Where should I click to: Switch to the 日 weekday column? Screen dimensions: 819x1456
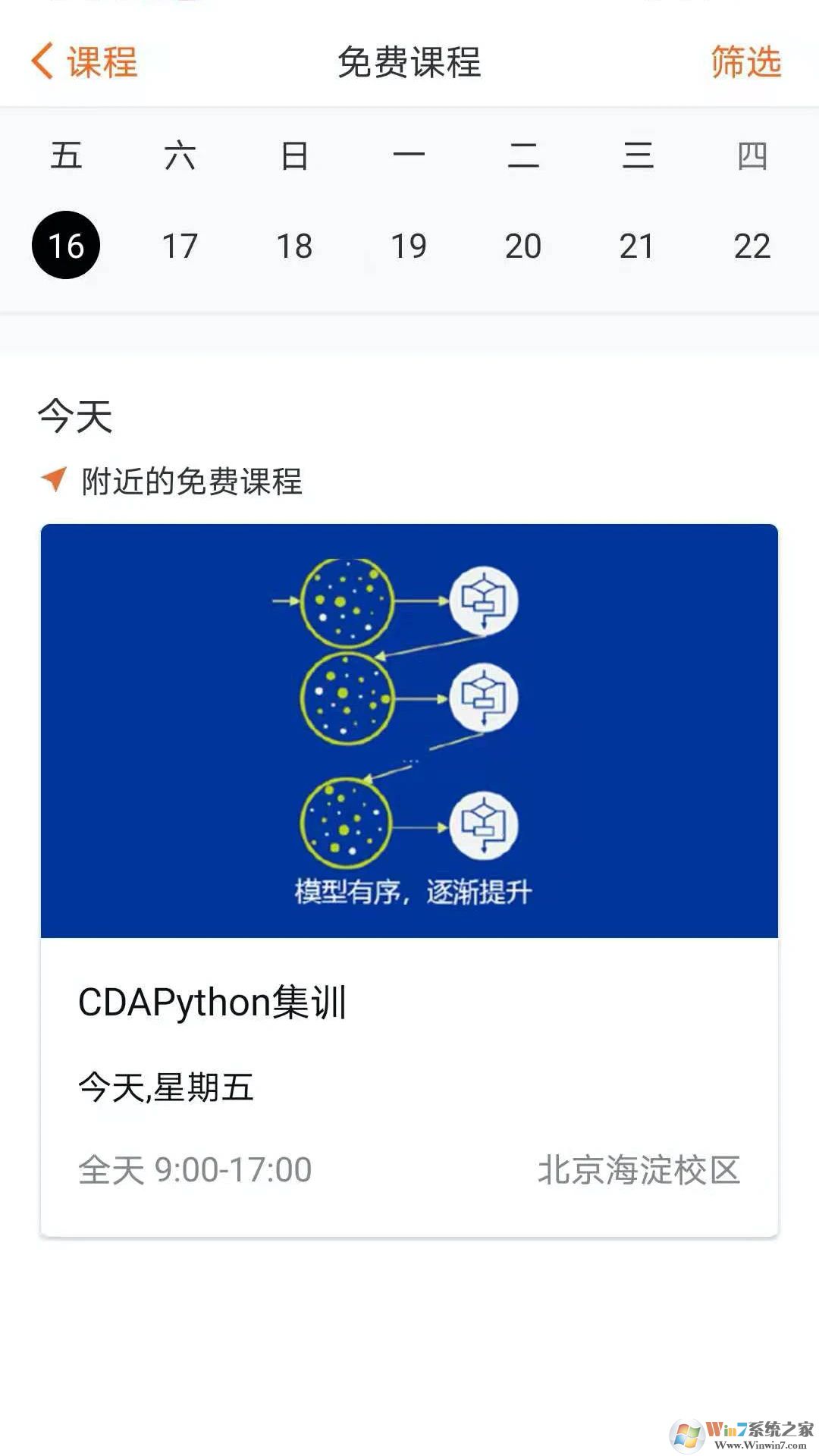(x=294, y=155)
